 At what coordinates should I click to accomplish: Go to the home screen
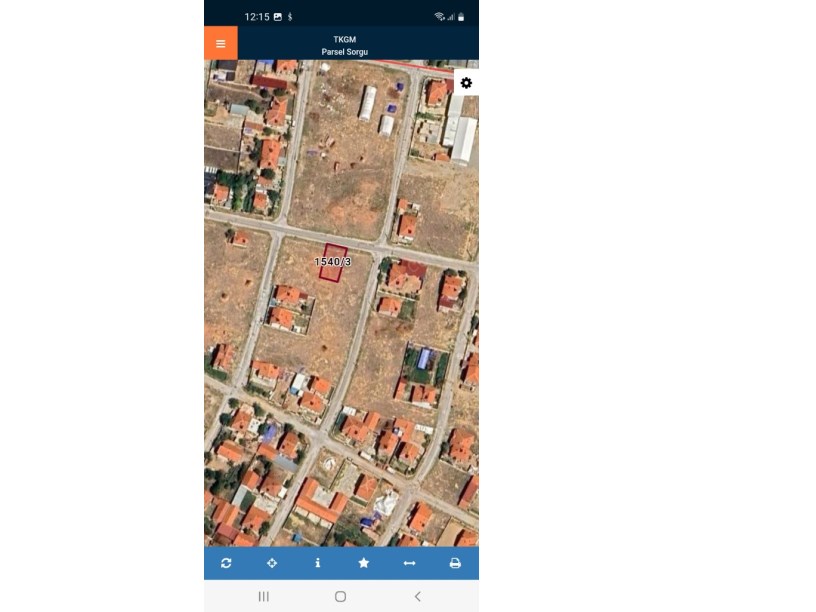[340, 596]
